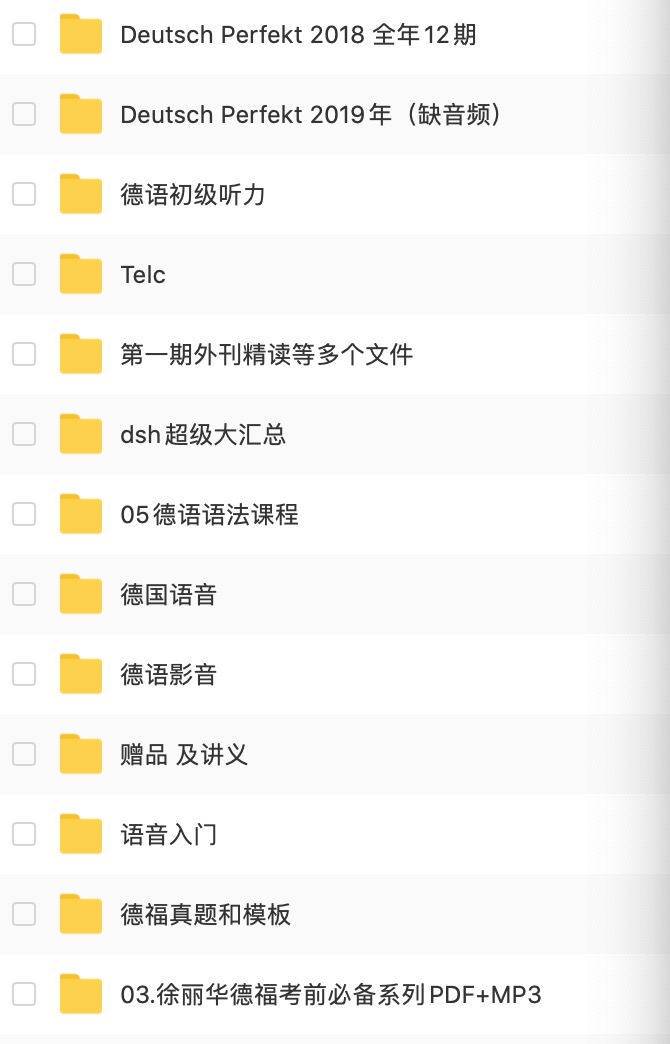Open the 03.徐丽华德福考前必备系列PDF+MP3 folder
This screenshot has width=670, height=1044.
(330, 994)
